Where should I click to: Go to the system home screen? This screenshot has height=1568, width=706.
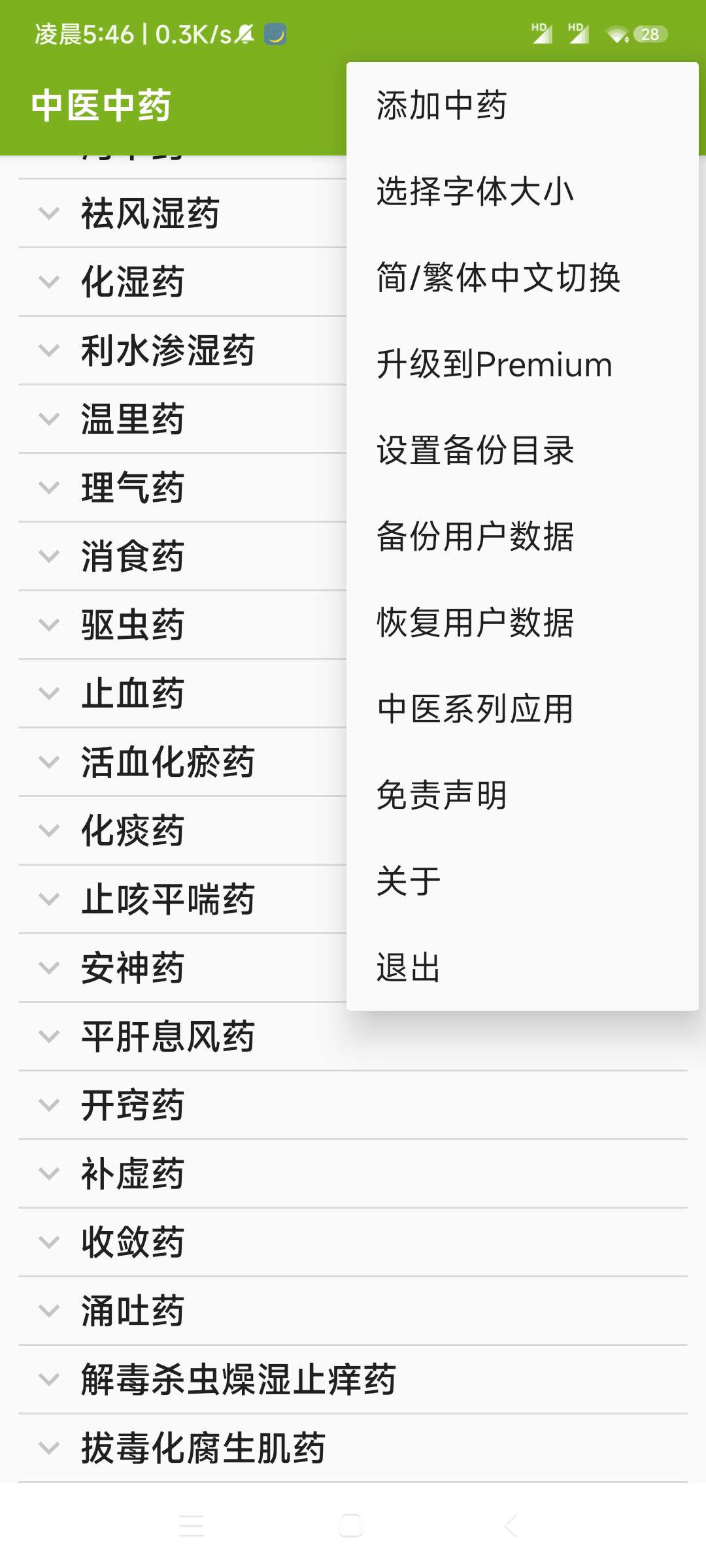(x=351, y=1526)
